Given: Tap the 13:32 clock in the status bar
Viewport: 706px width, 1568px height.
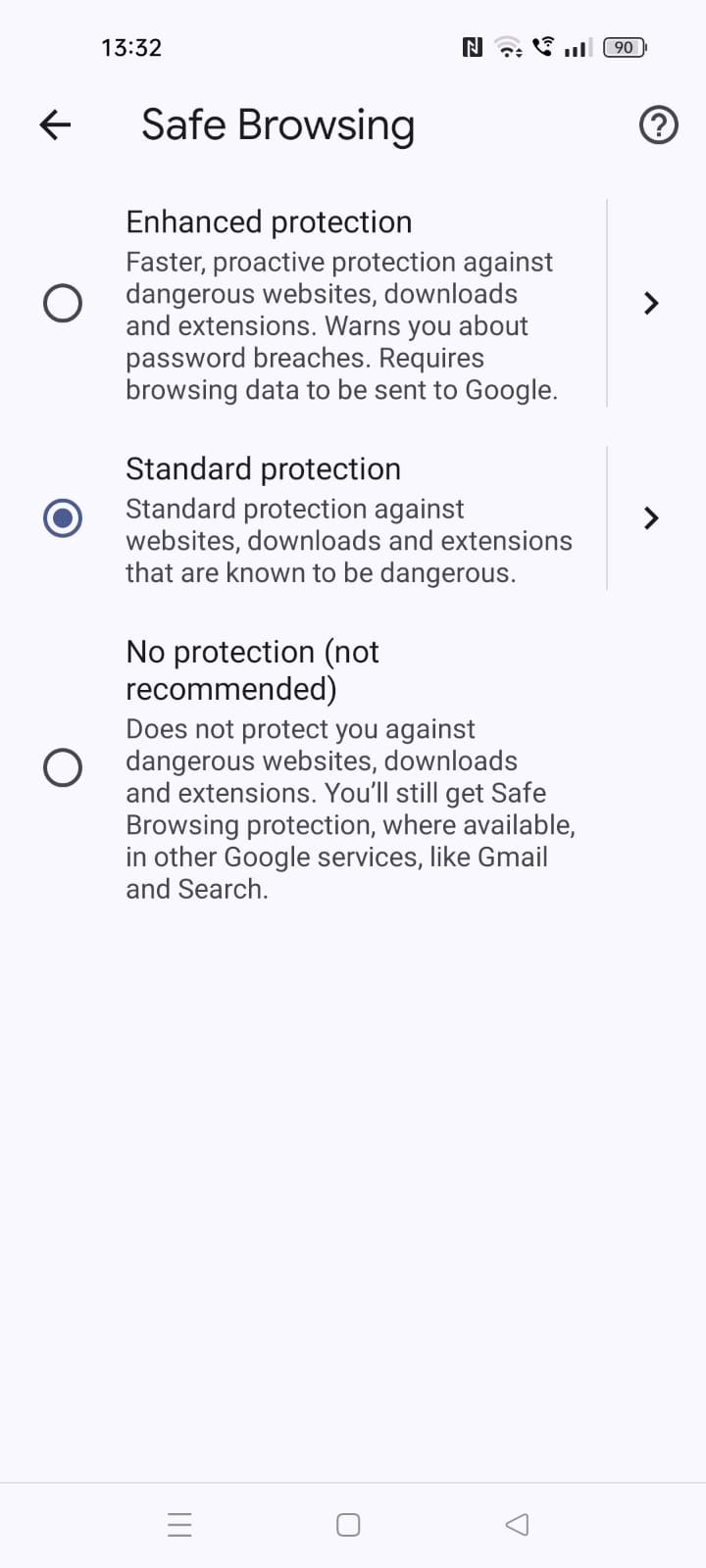Looking at the screenshot, I should 131,46.
